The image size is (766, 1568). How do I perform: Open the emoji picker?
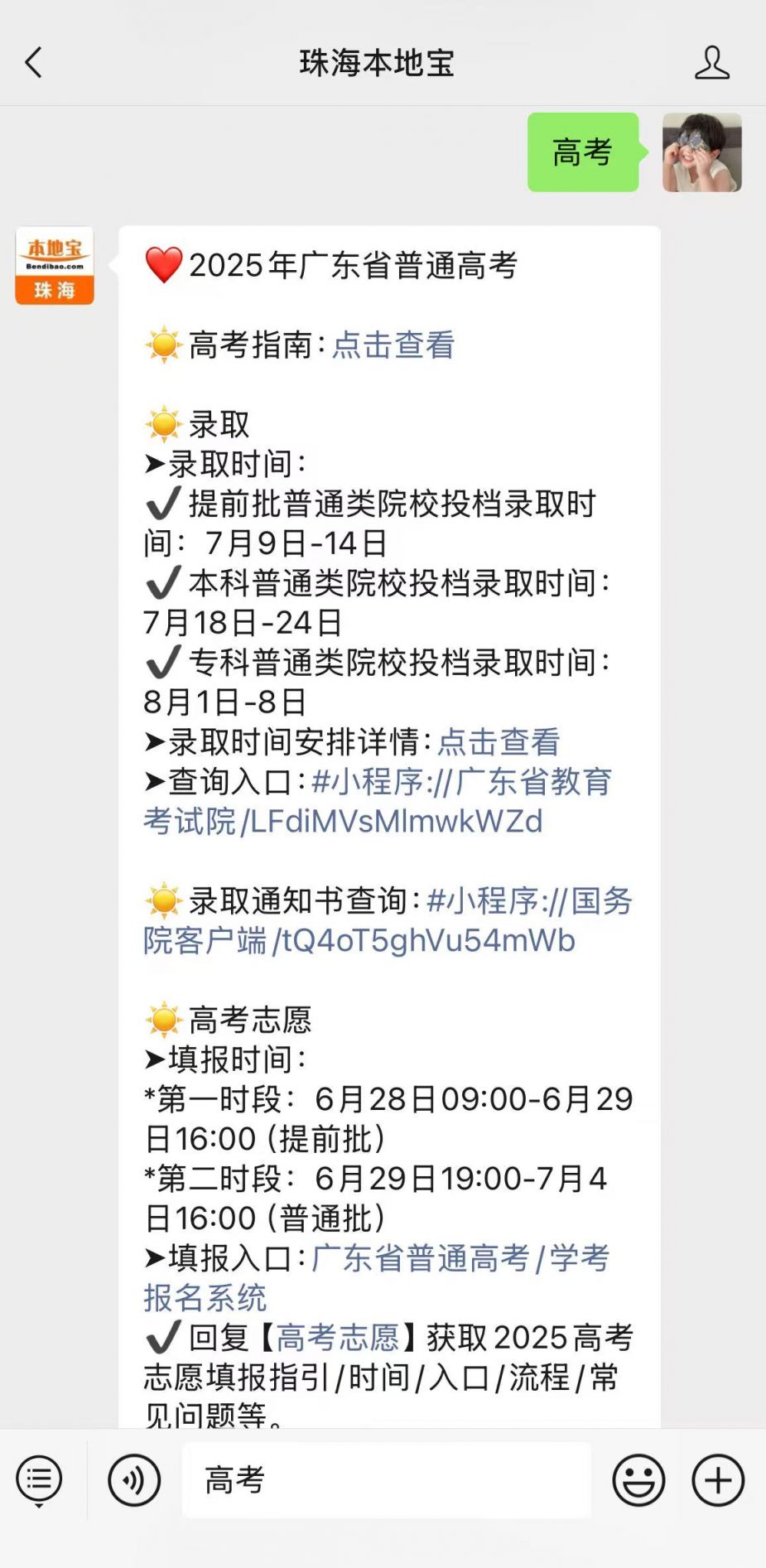click(x=638, y=1479)
